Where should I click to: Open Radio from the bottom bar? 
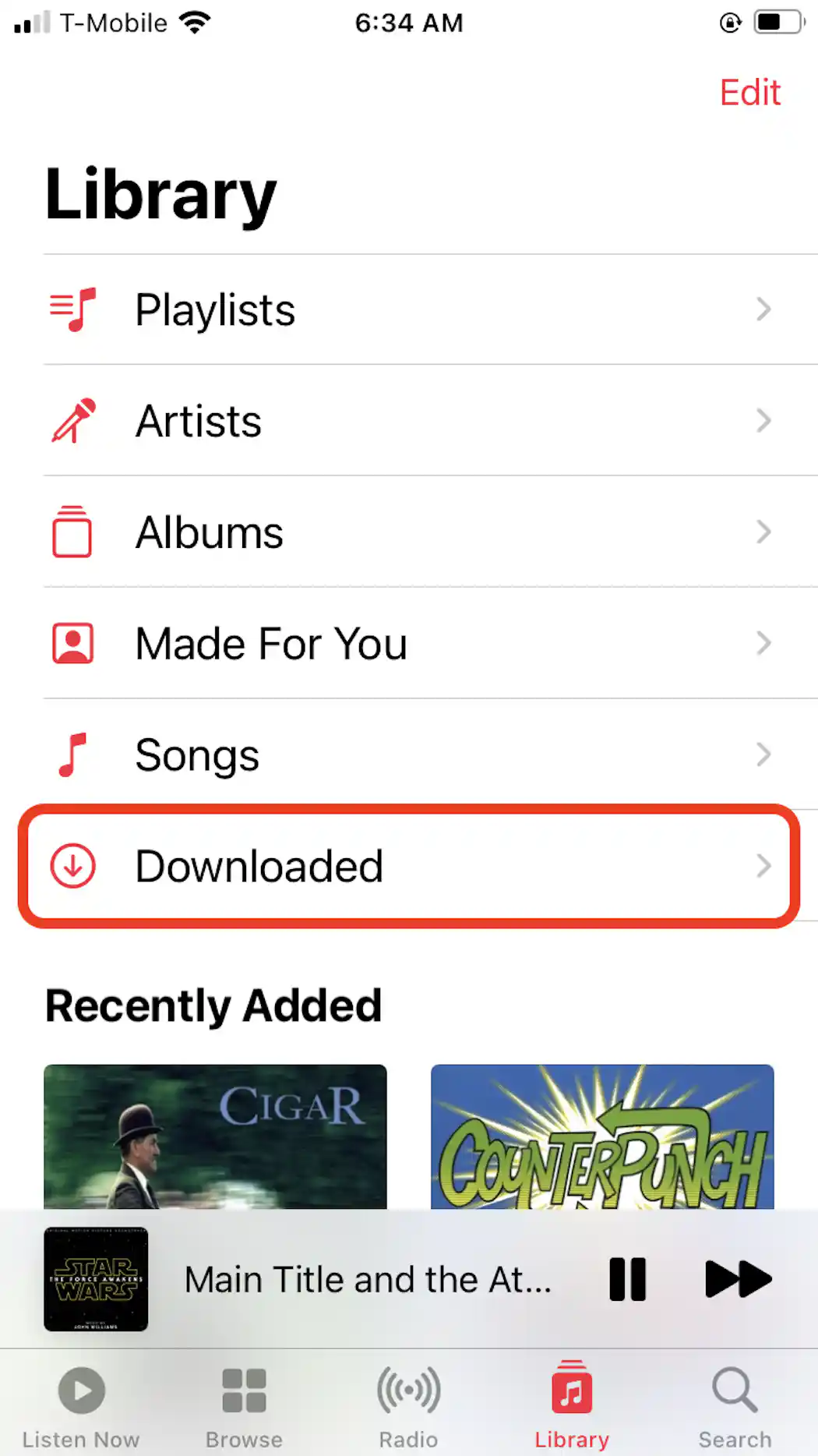(x=408, y=1403)
